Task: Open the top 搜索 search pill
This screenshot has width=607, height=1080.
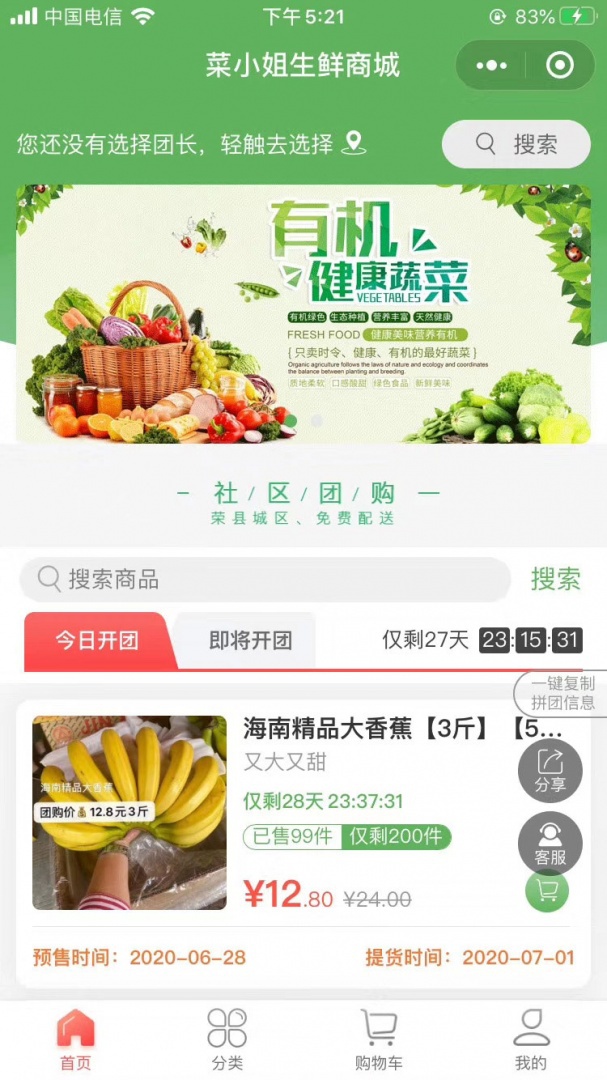Action: coord(516,144)
